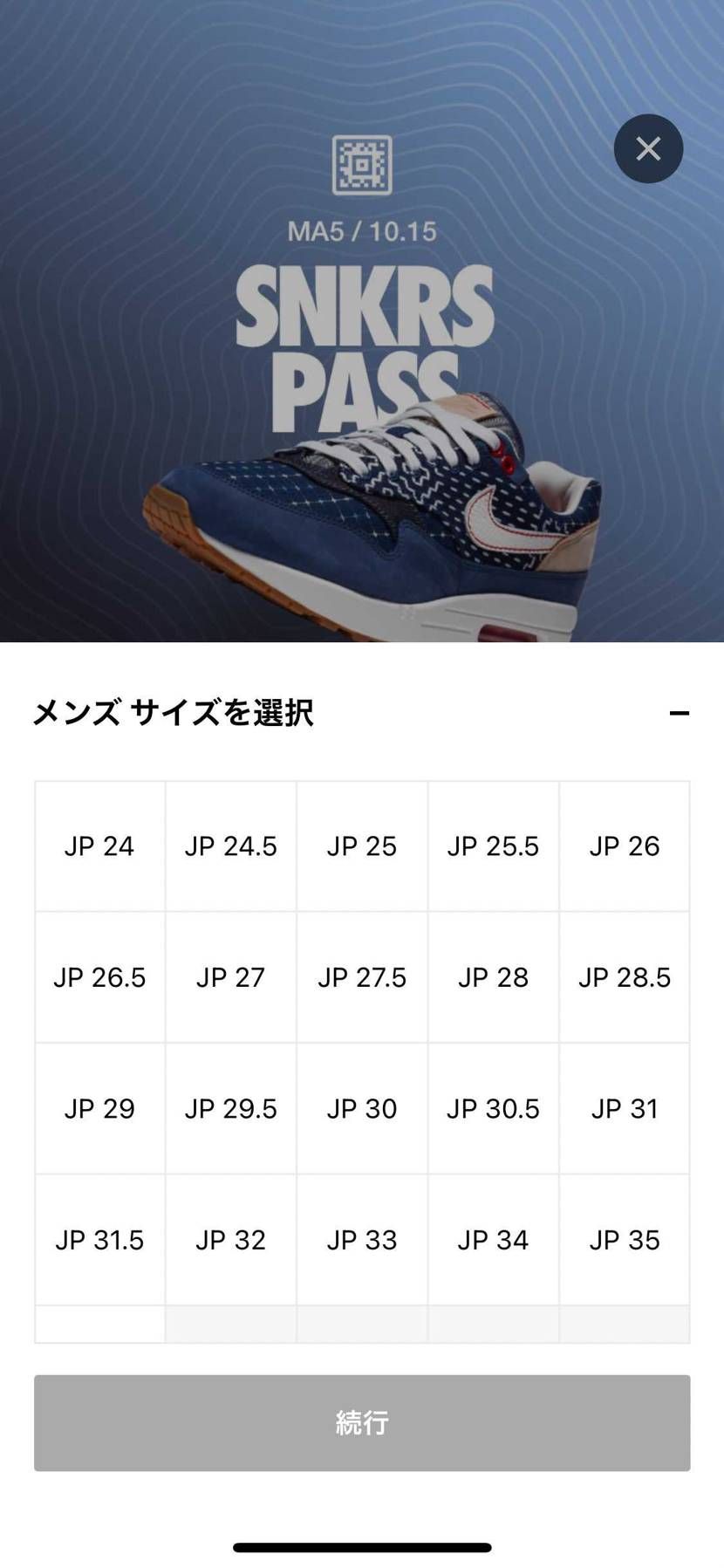Select size JP 28.5
Viewport: 724px width, 1568px height.
pos(624,977)
